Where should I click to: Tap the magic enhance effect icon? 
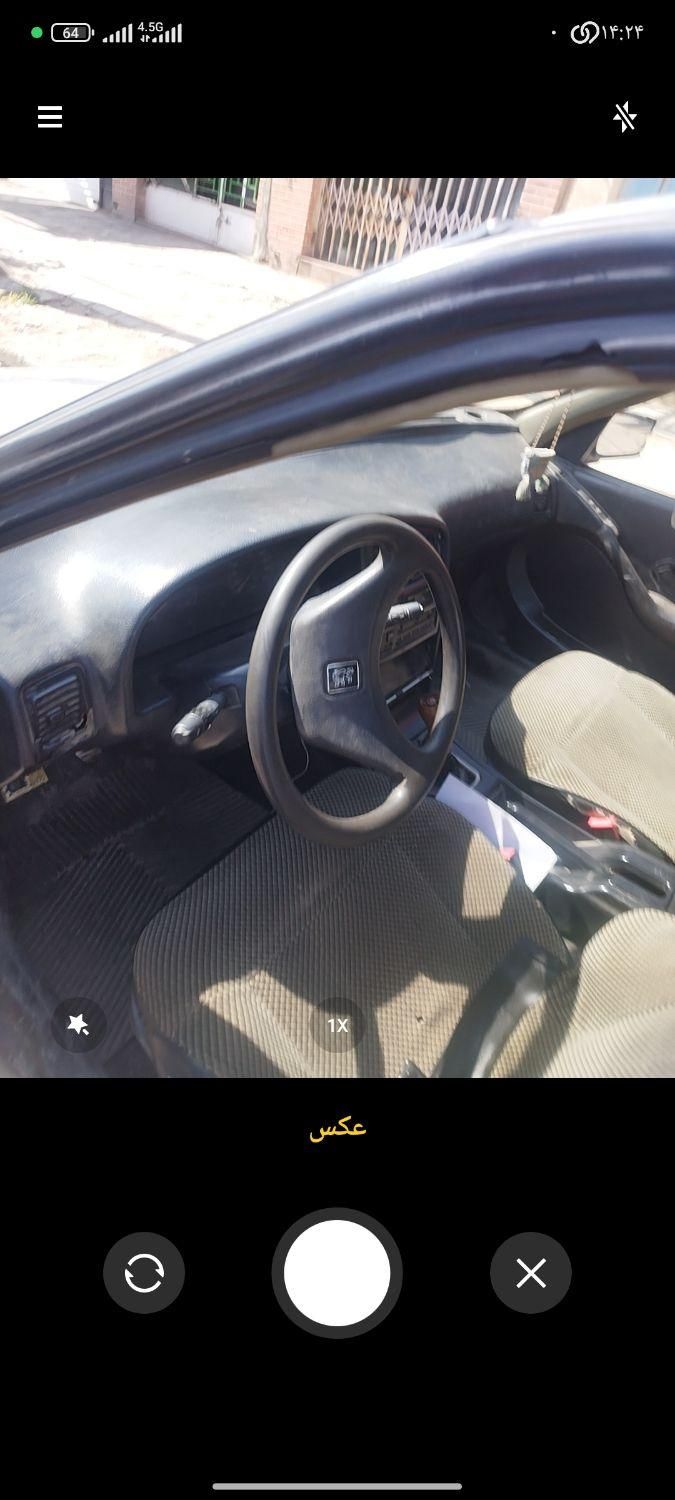[78, 1024]
